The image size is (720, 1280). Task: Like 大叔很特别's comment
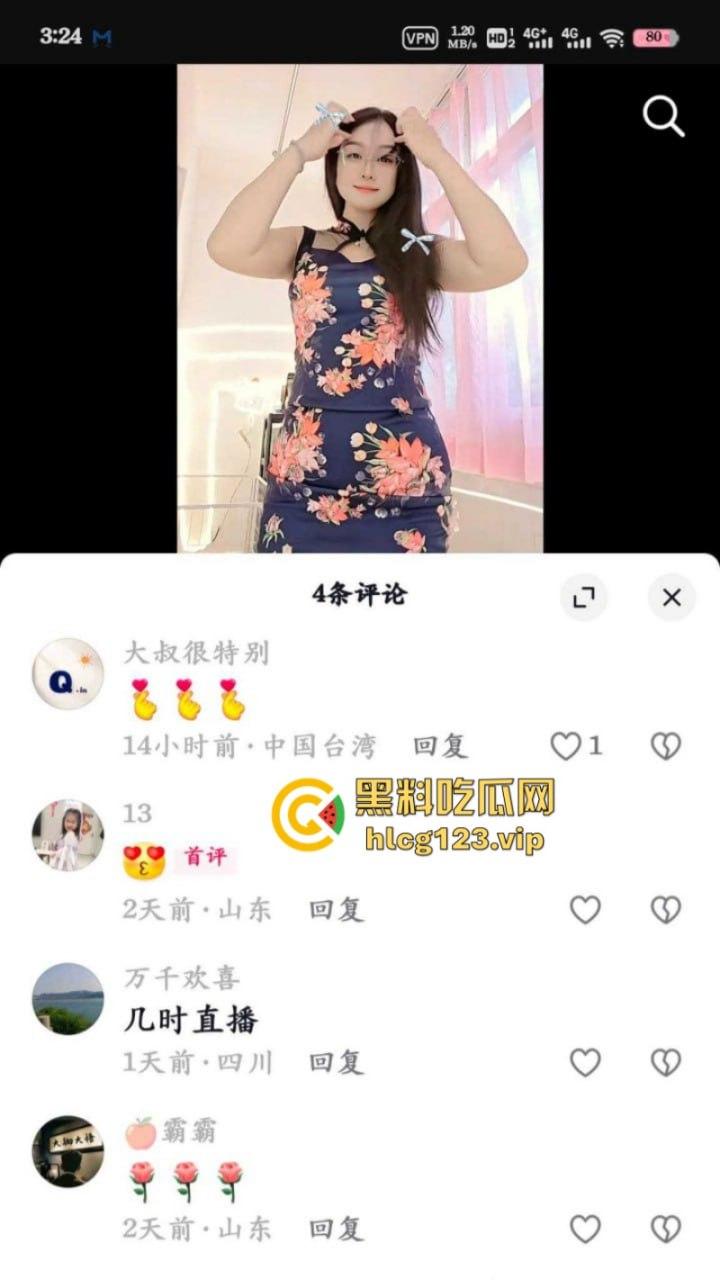(x=568, y=745)
